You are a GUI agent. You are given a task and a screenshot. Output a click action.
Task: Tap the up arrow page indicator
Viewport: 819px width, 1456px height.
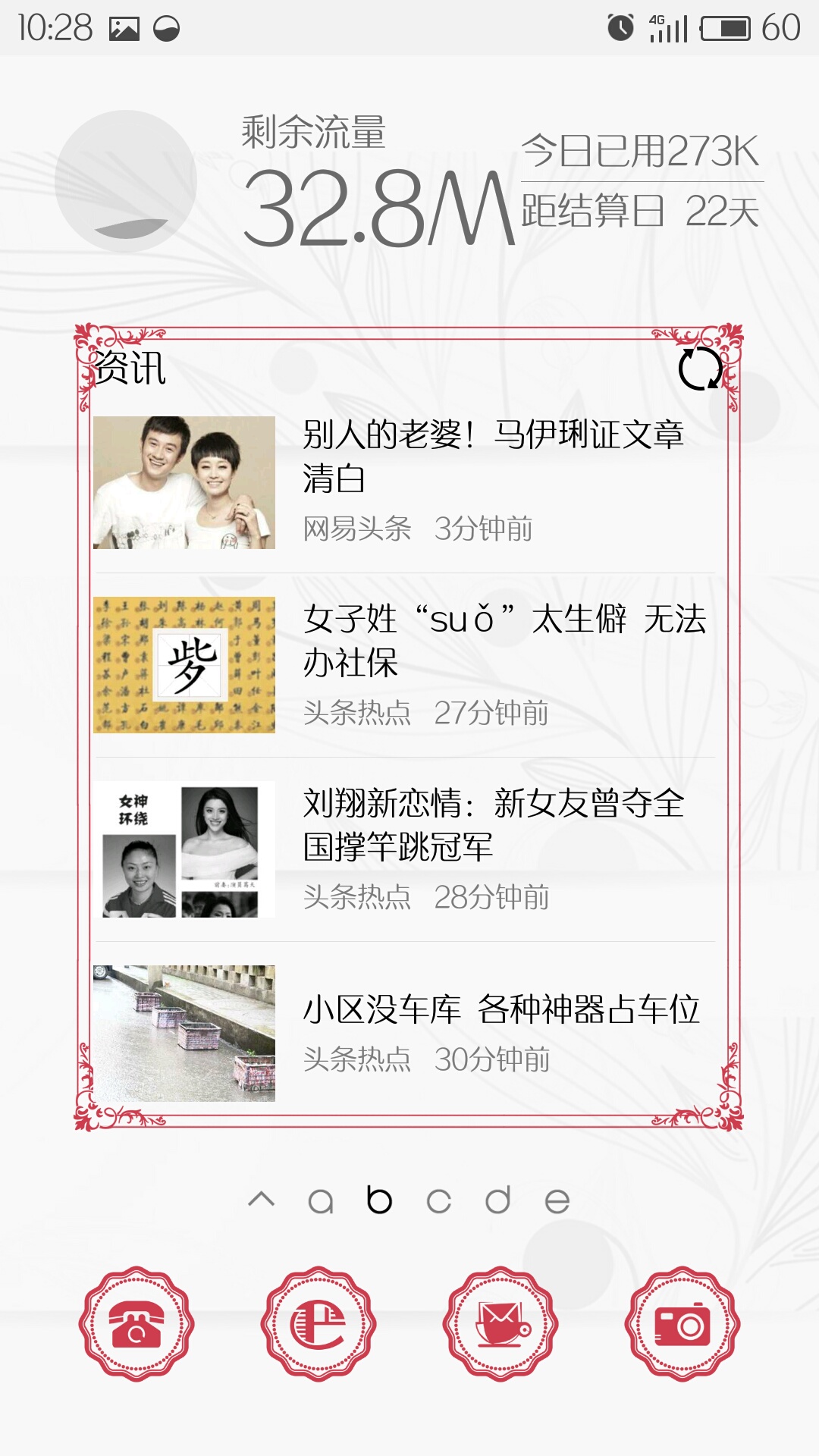(x=262, y=1200)
